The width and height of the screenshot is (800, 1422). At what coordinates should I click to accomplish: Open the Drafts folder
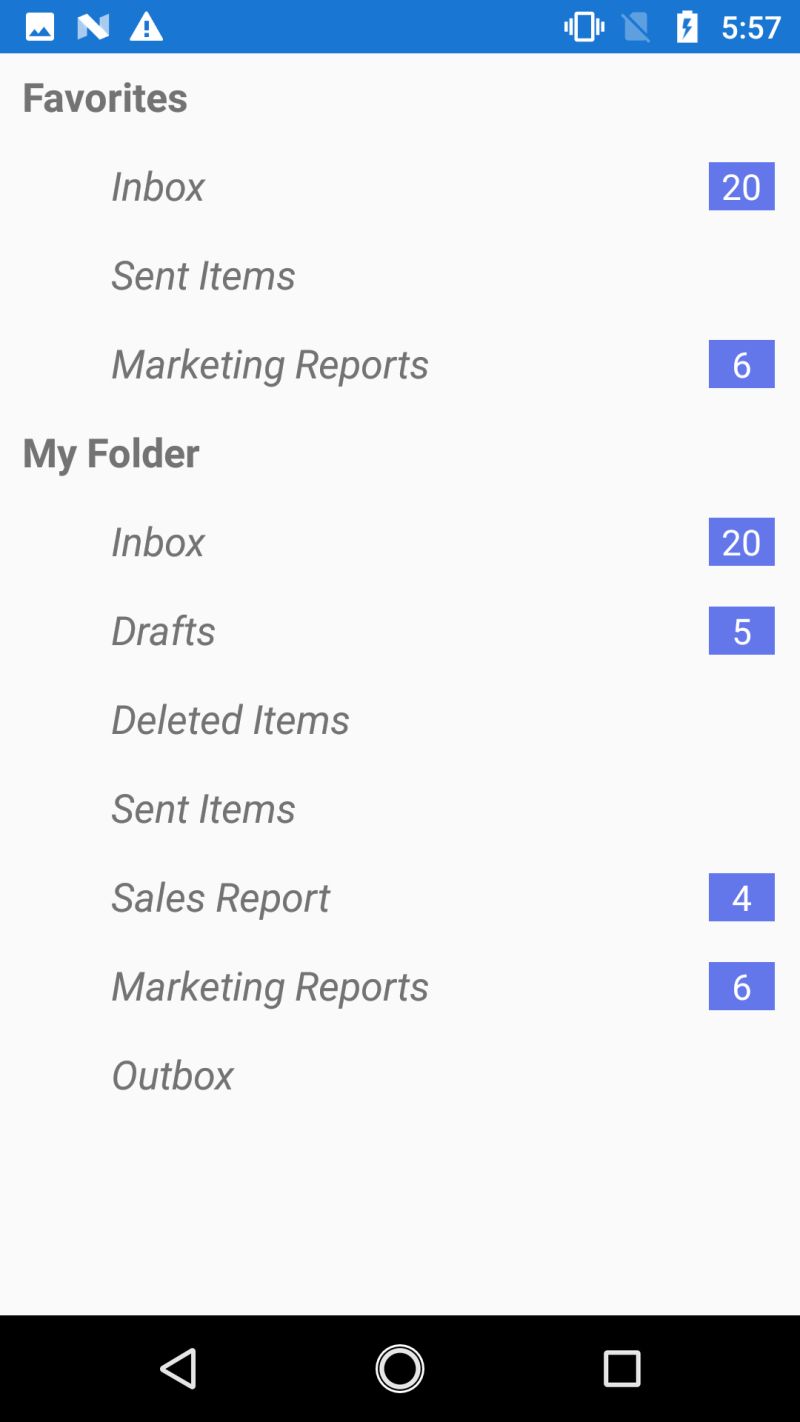click(163, 631)
